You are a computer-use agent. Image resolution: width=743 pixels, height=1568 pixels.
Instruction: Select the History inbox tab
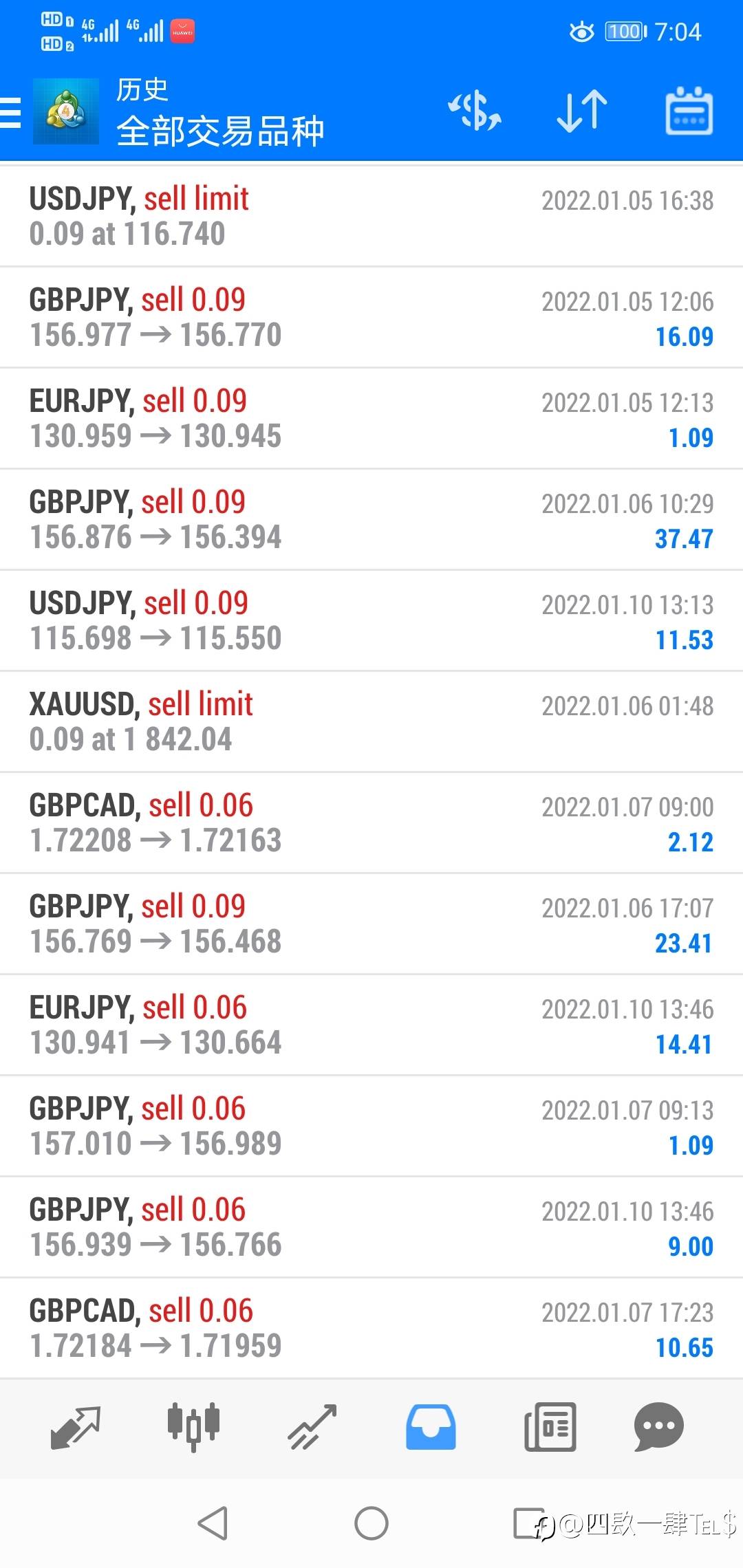[x=431, y=1427]
